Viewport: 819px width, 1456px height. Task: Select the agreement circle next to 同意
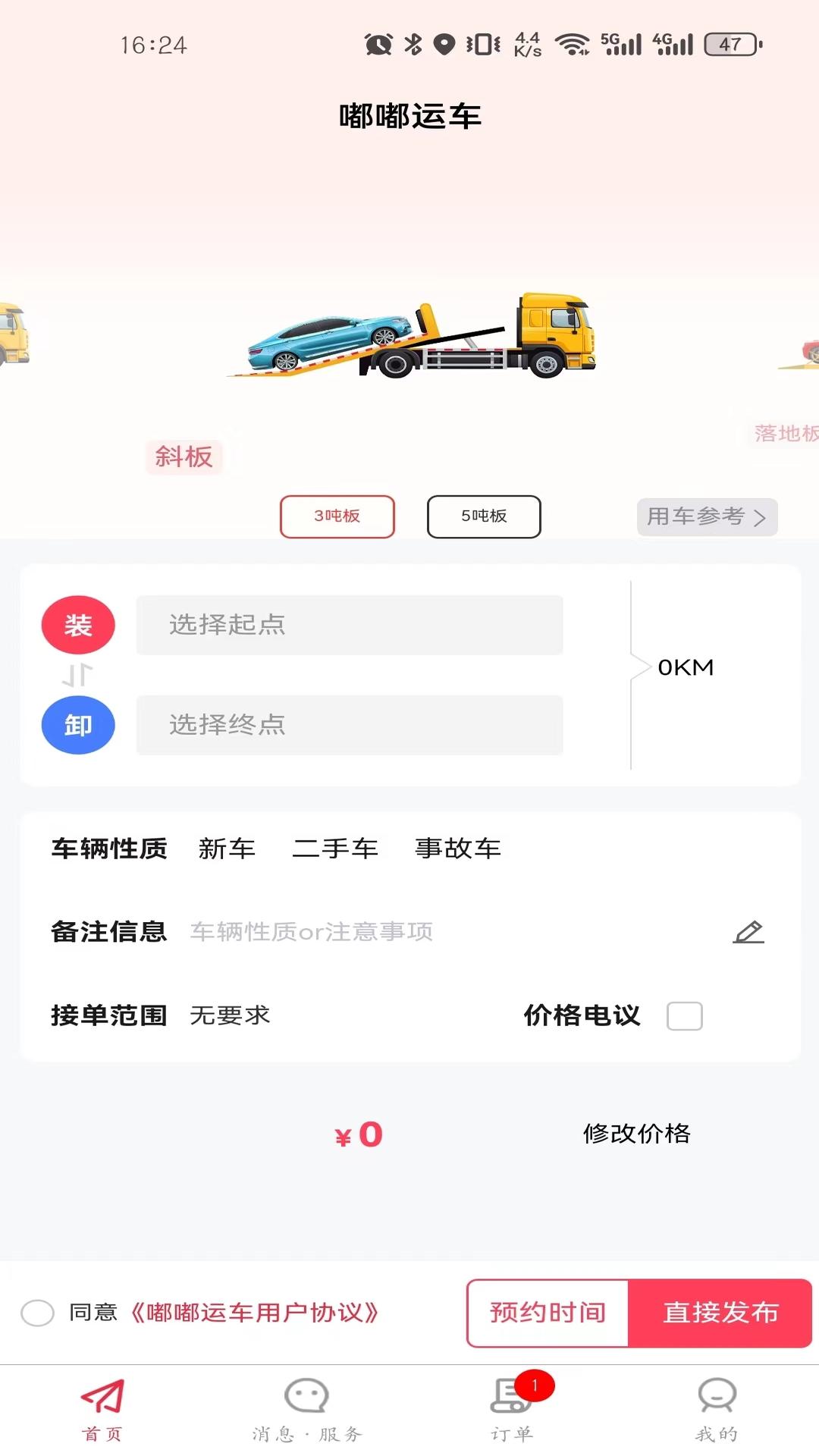pos(37,1313)
